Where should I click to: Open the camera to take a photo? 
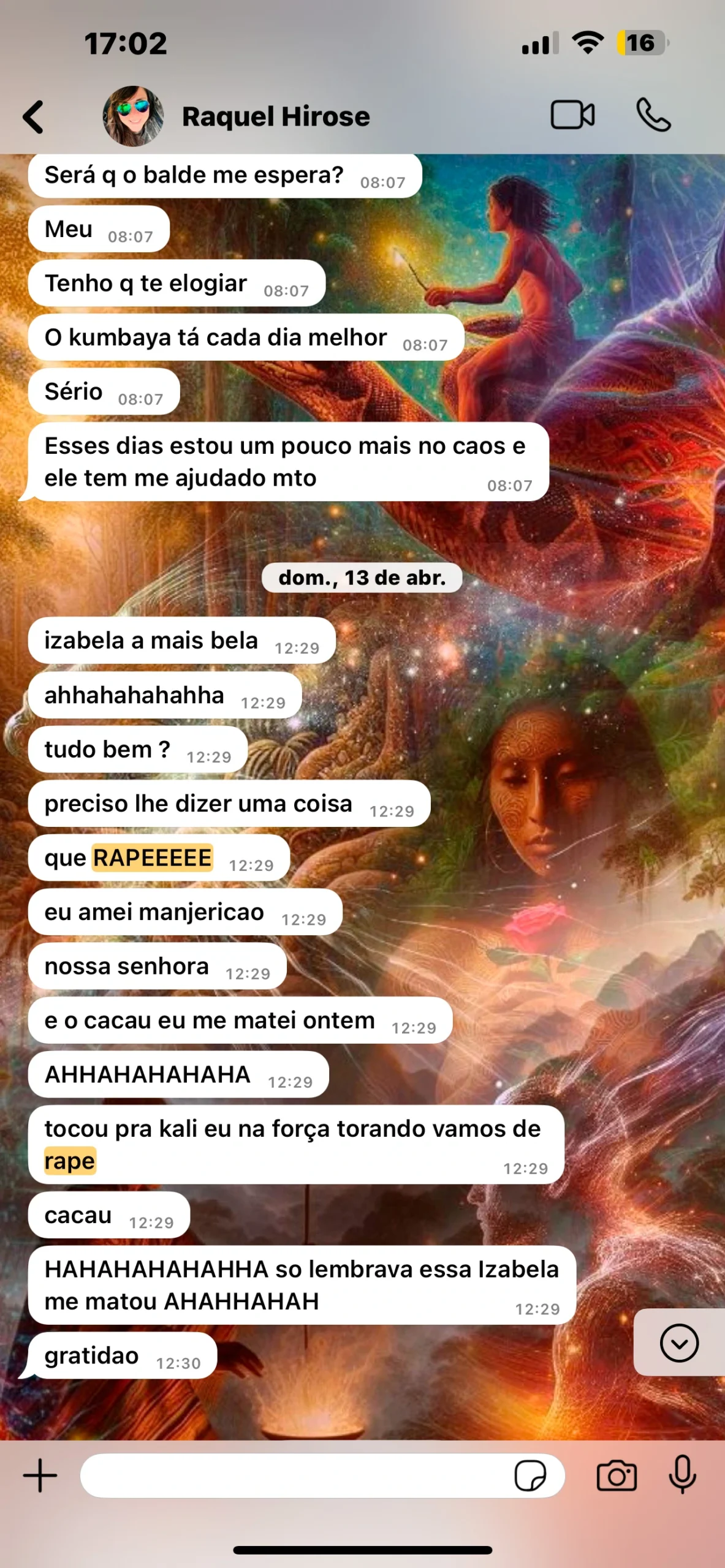click(x=617, y=1476)
